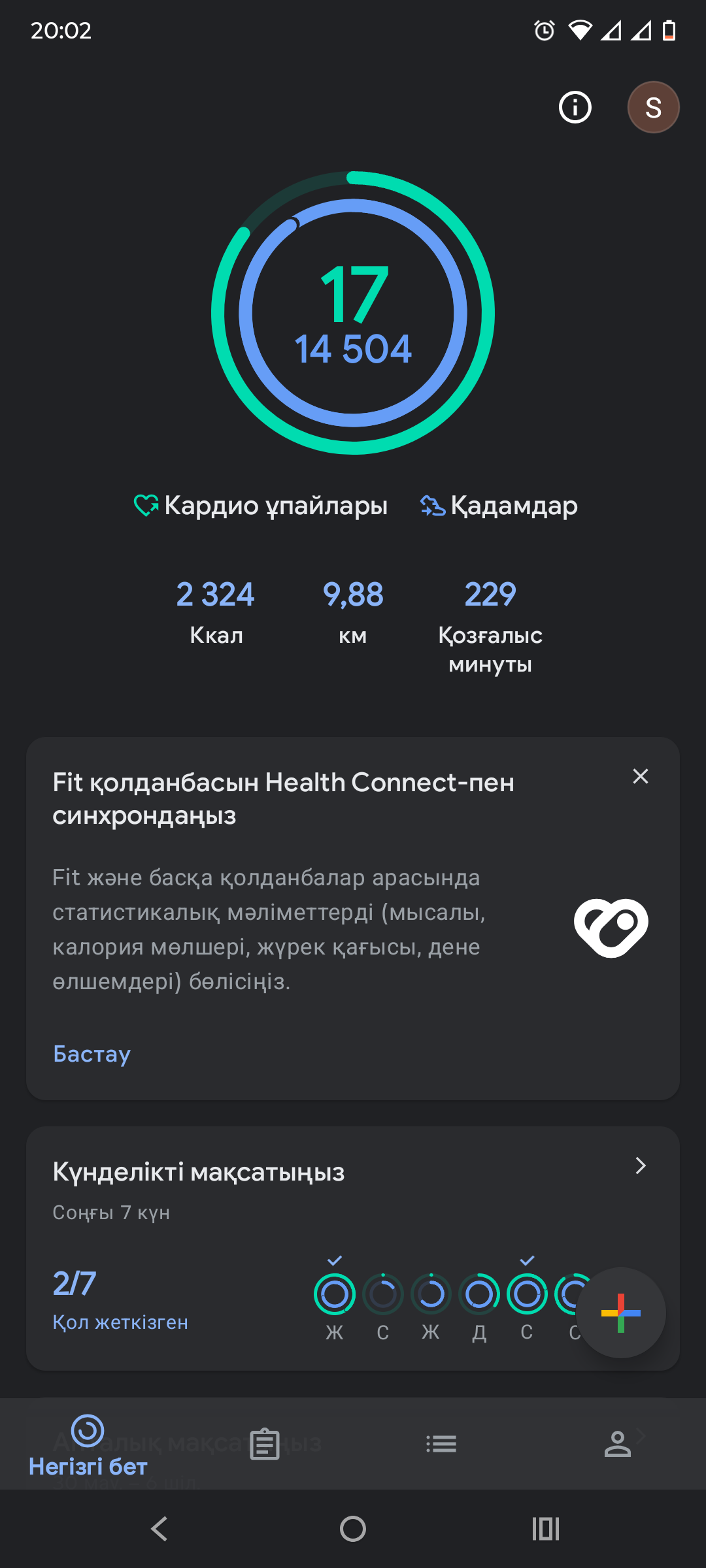Switch to the journal clipboard tab
Image resolution: width=706 pixels, height=1568 pixels.
[x=265, y=1444]
